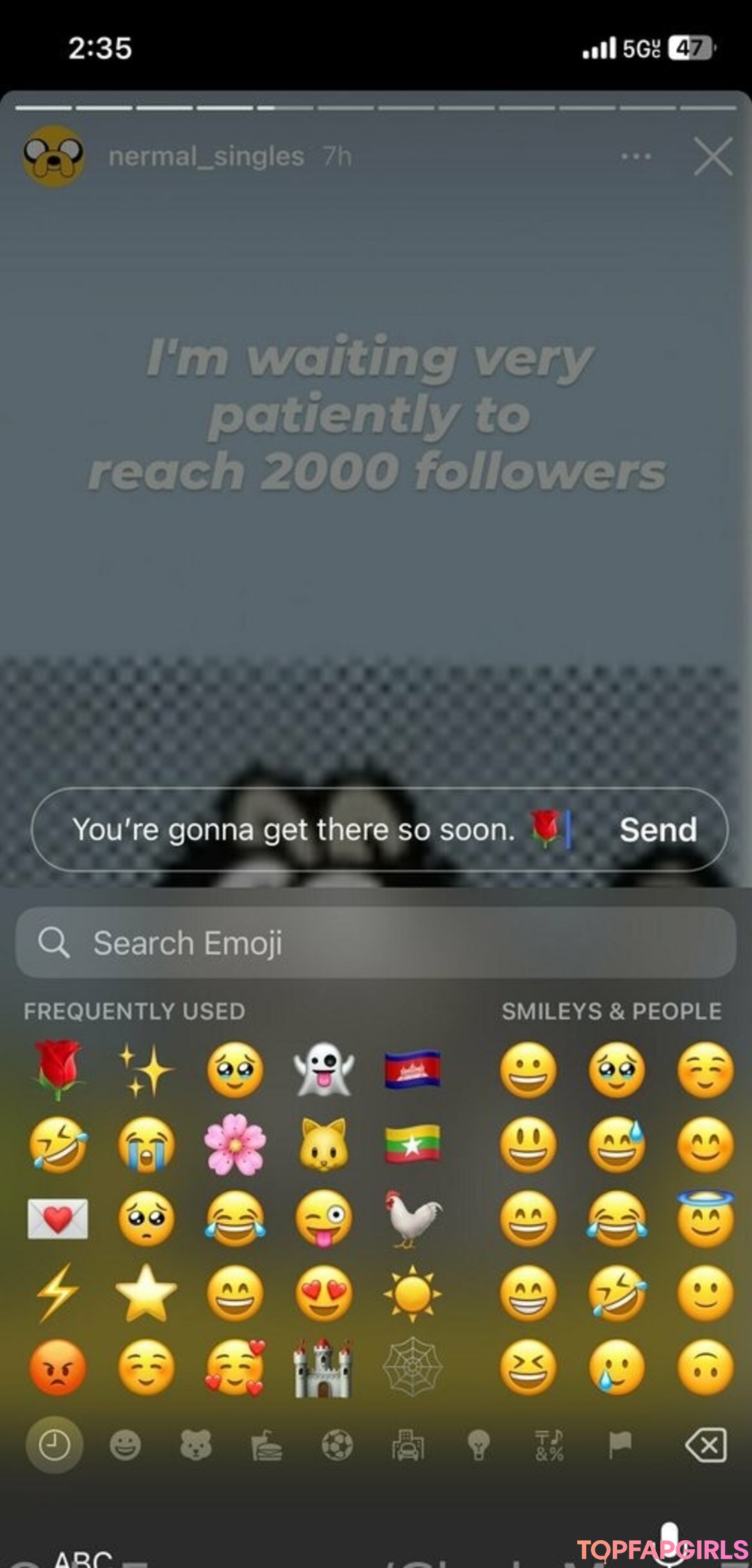Insert the rooster emoji
Image resolution: width=752 pixels, height=1568 pixels.
click(412, 1218)
